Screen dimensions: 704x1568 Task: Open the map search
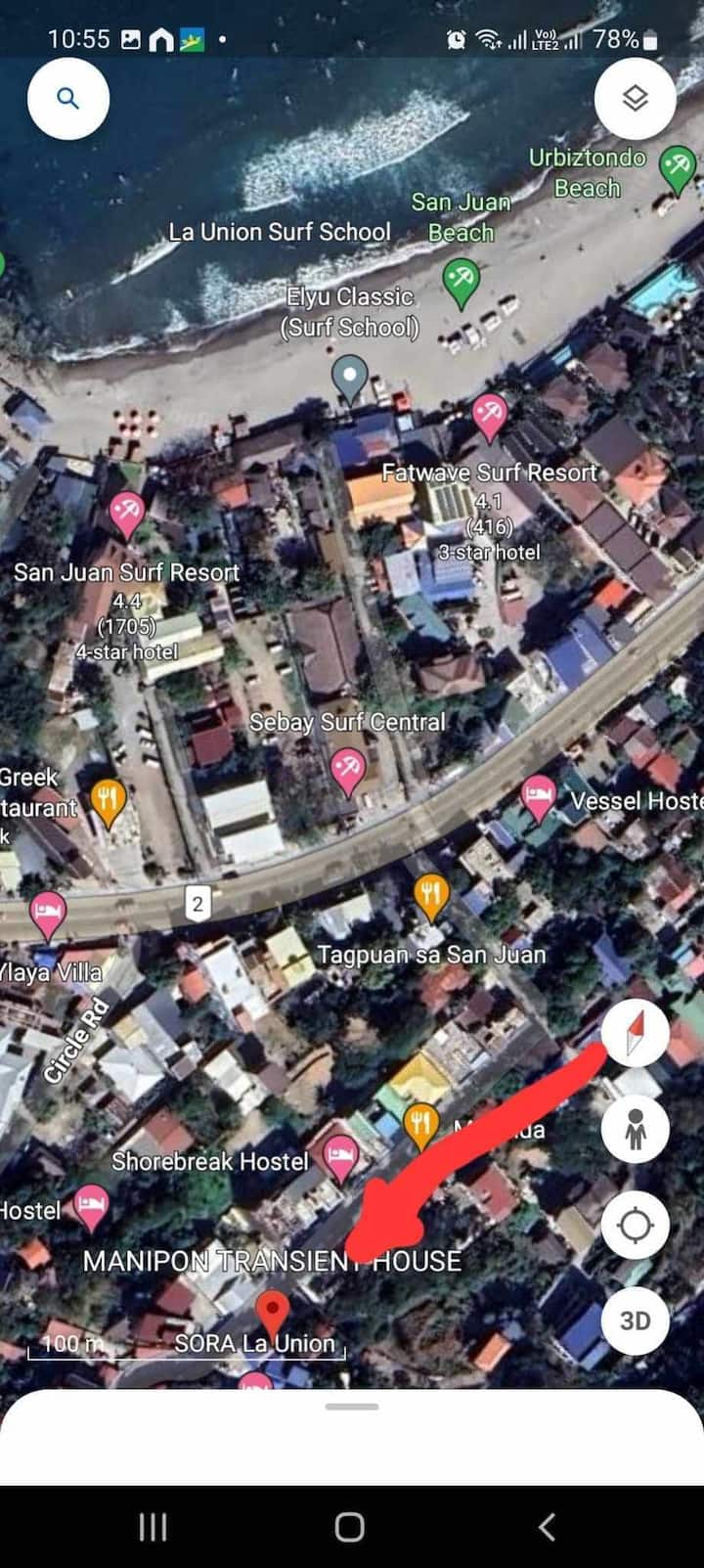coord(67,98)
